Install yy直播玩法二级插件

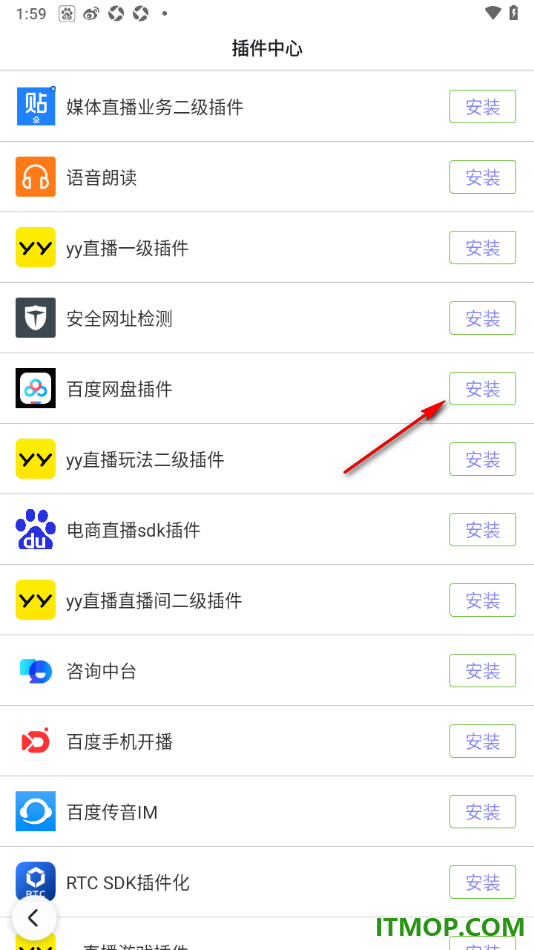482,459
